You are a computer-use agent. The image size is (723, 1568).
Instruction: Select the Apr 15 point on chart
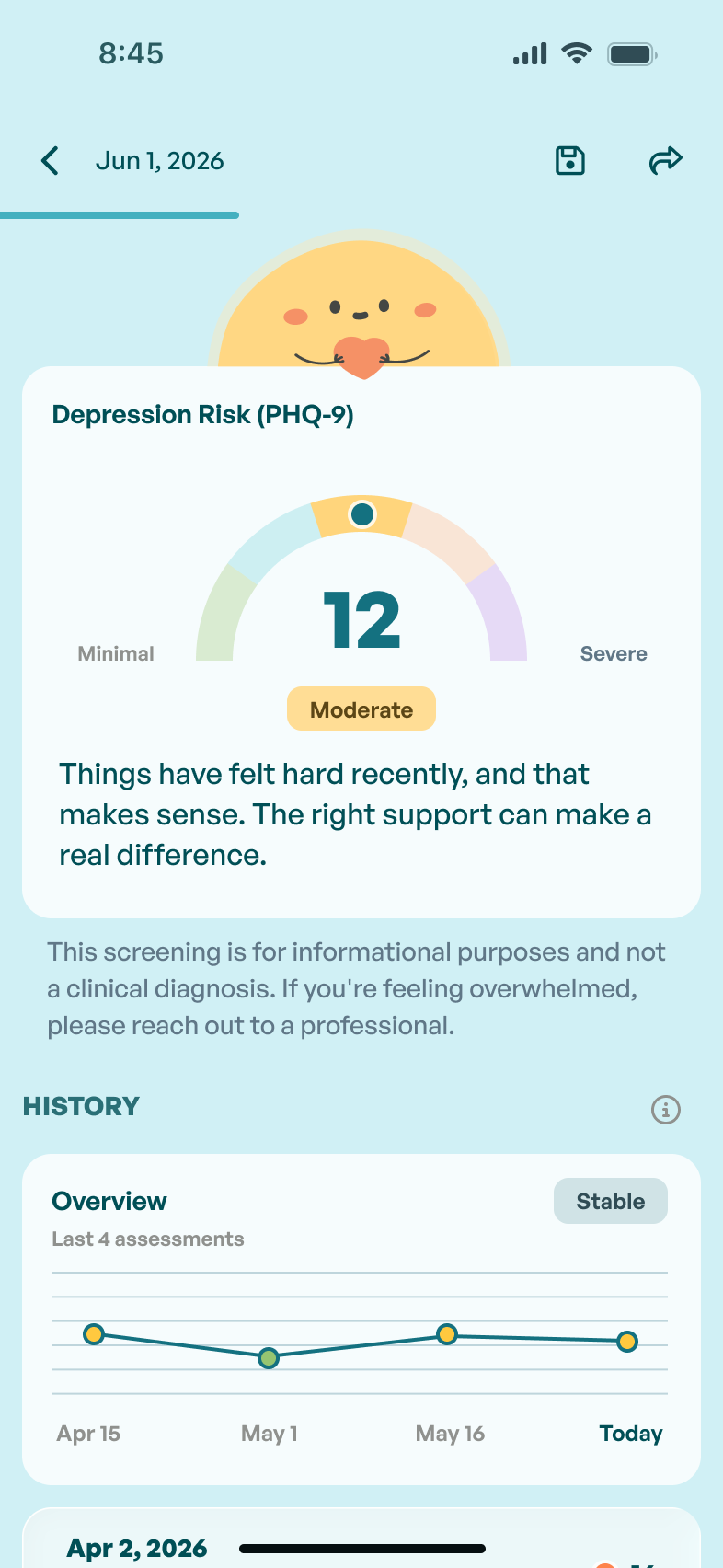(94, 1334)
